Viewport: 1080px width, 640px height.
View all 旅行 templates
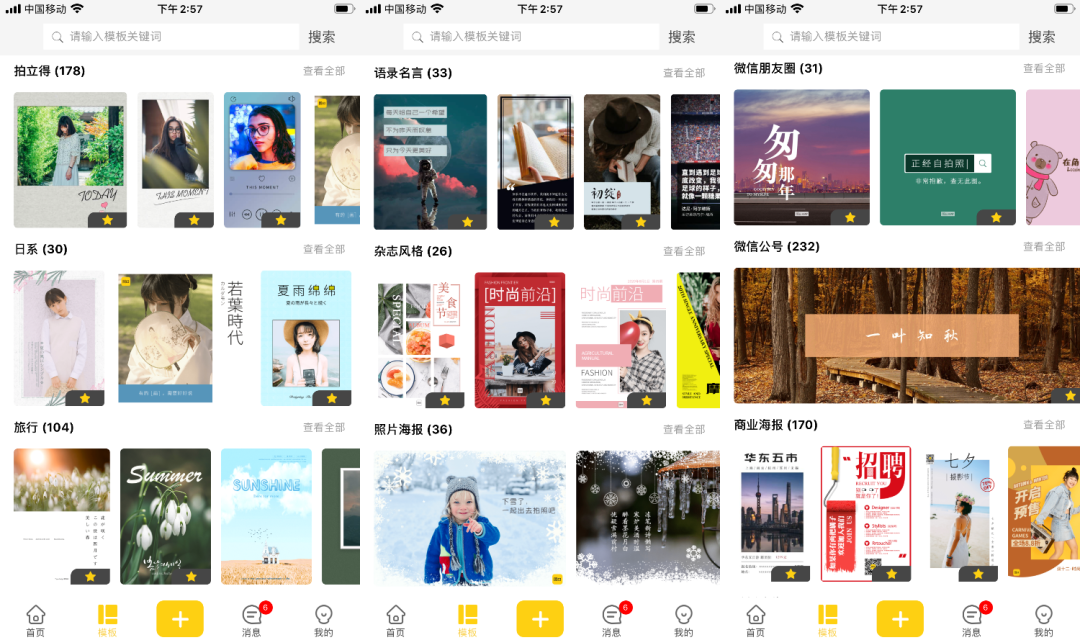(x=324, y=427)
